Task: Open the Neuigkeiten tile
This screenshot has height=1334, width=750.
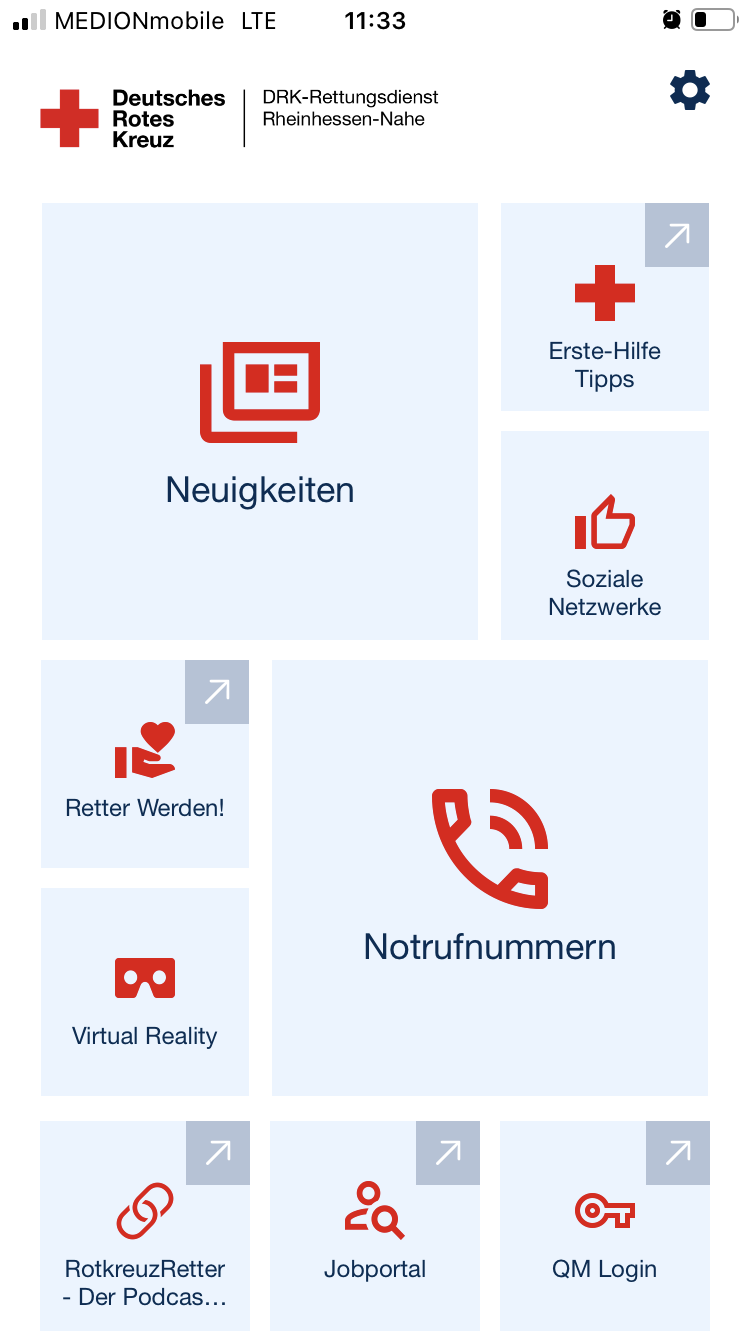Action: click(260, 422)
